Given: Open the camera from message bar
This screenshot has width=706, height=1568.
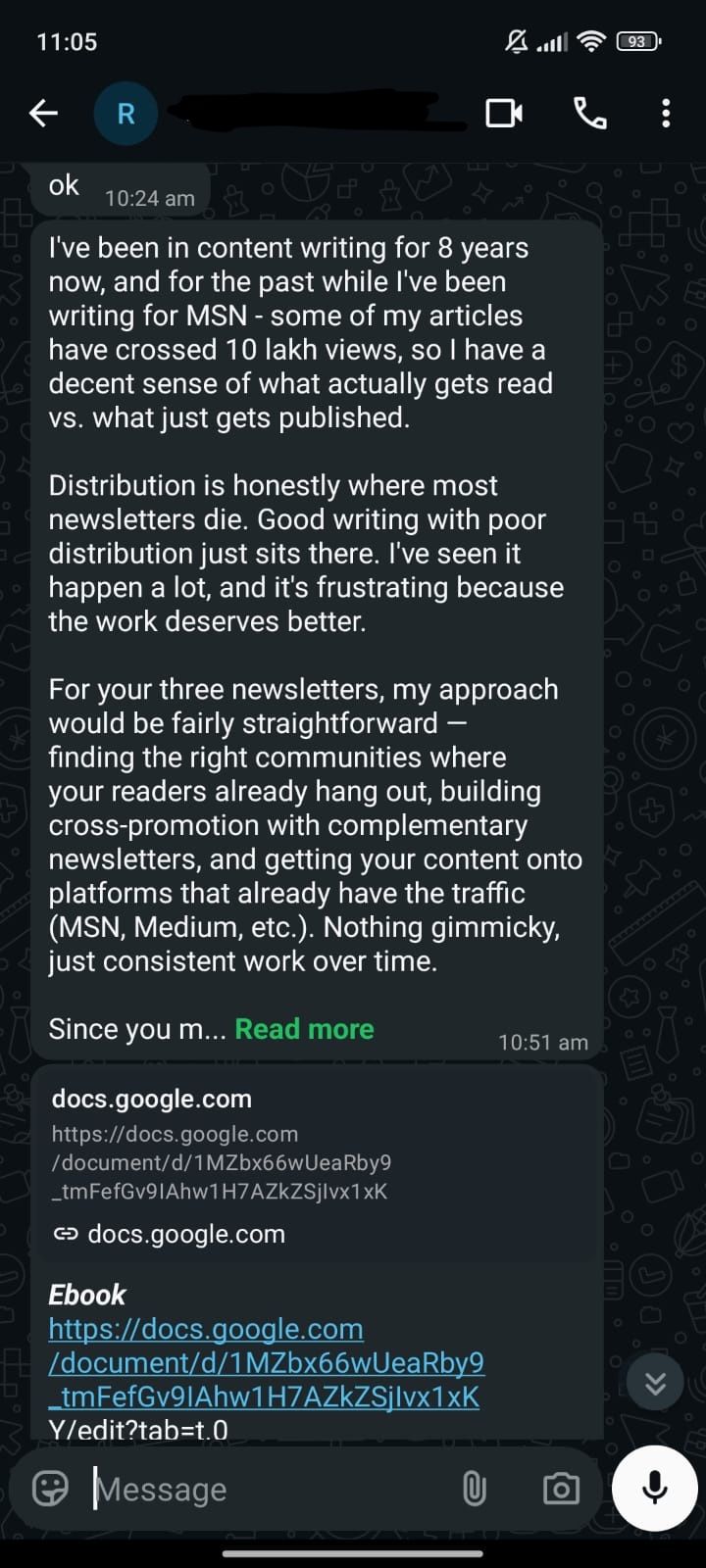Looking at the screenshot, I should click(x=561, y=1489).
